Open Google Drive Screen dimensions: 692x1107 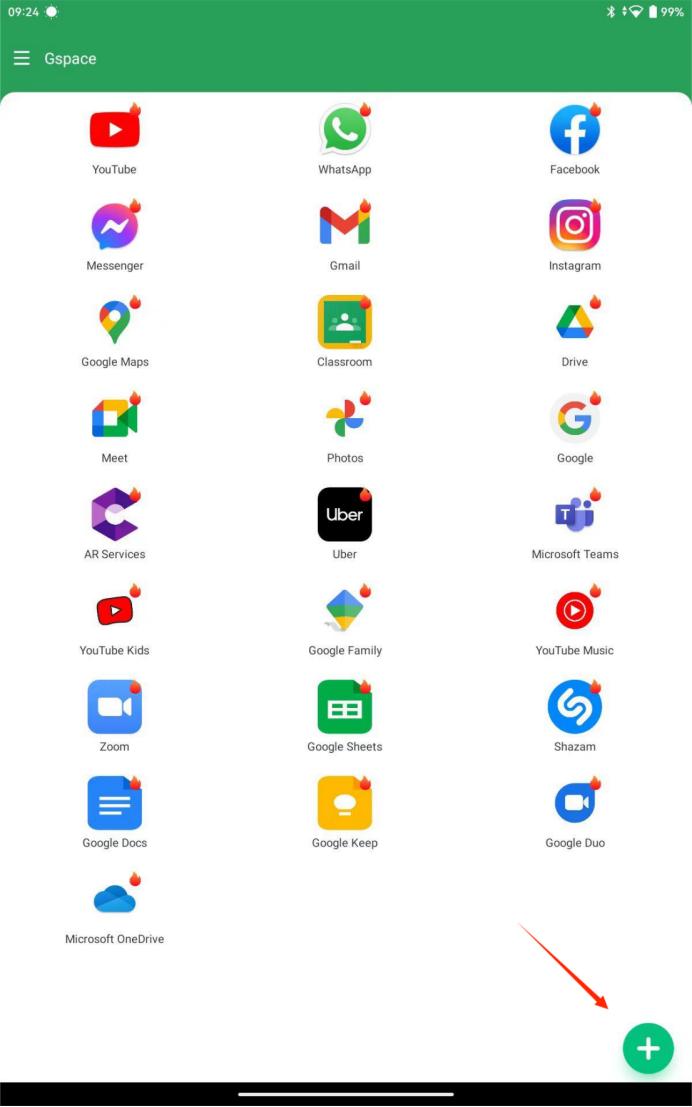(x=575, y=323)
